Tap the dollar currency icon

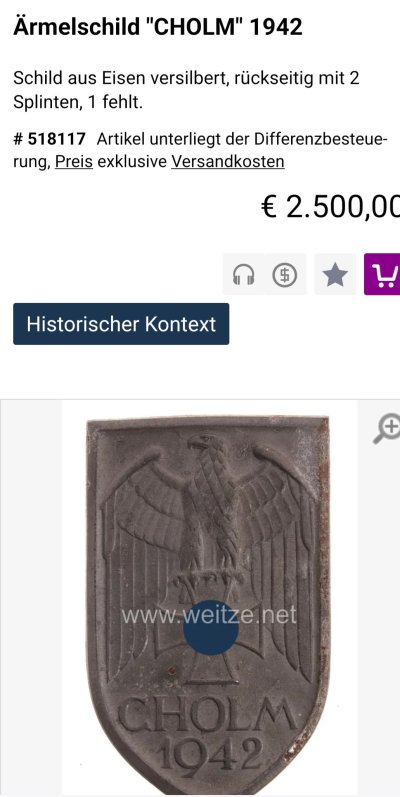click(285, 274)
